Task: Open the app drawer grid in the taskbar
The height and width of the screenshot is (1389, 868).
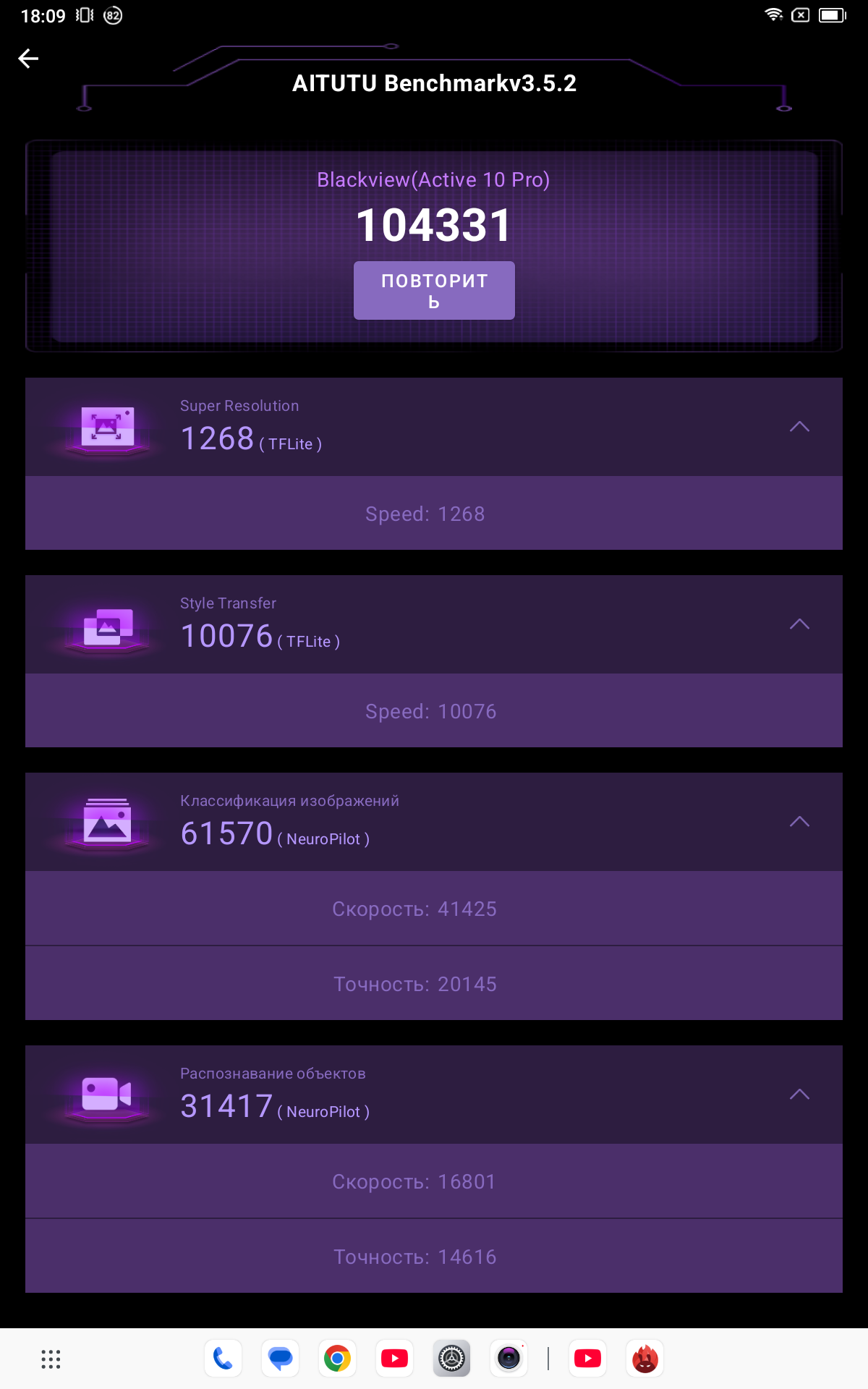Action: click(51, 1359)
